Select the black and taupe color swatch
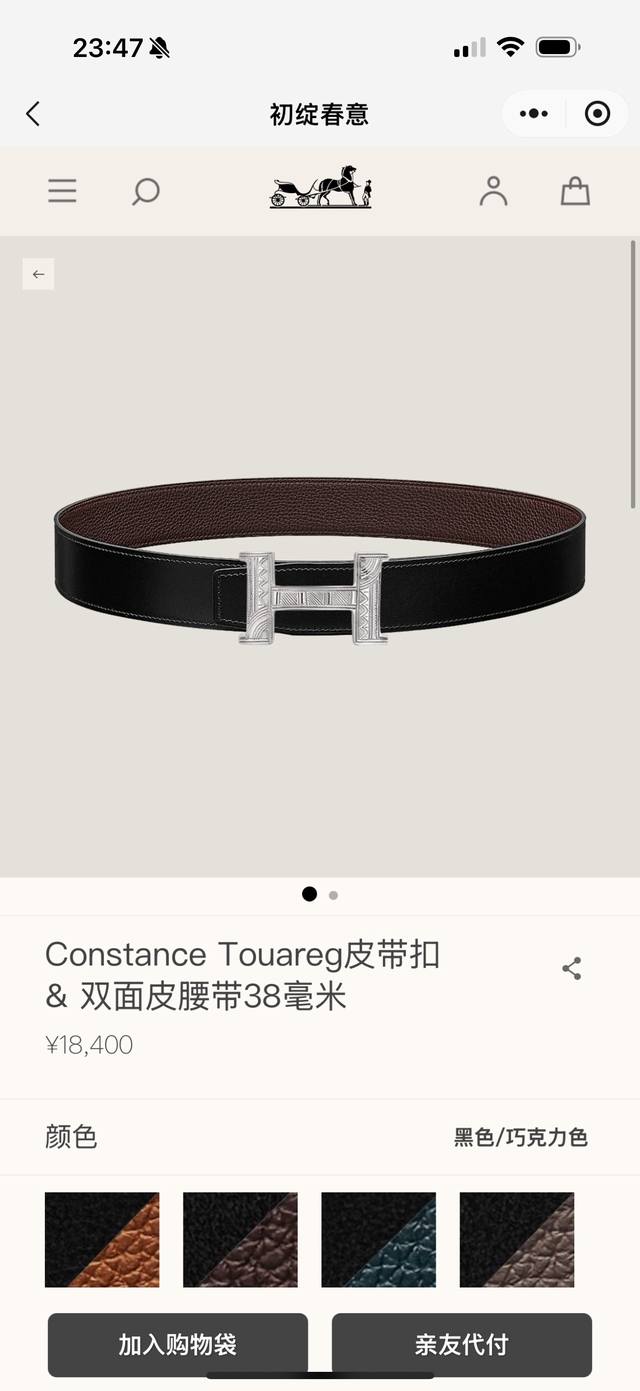 [x=516, y=1240]
